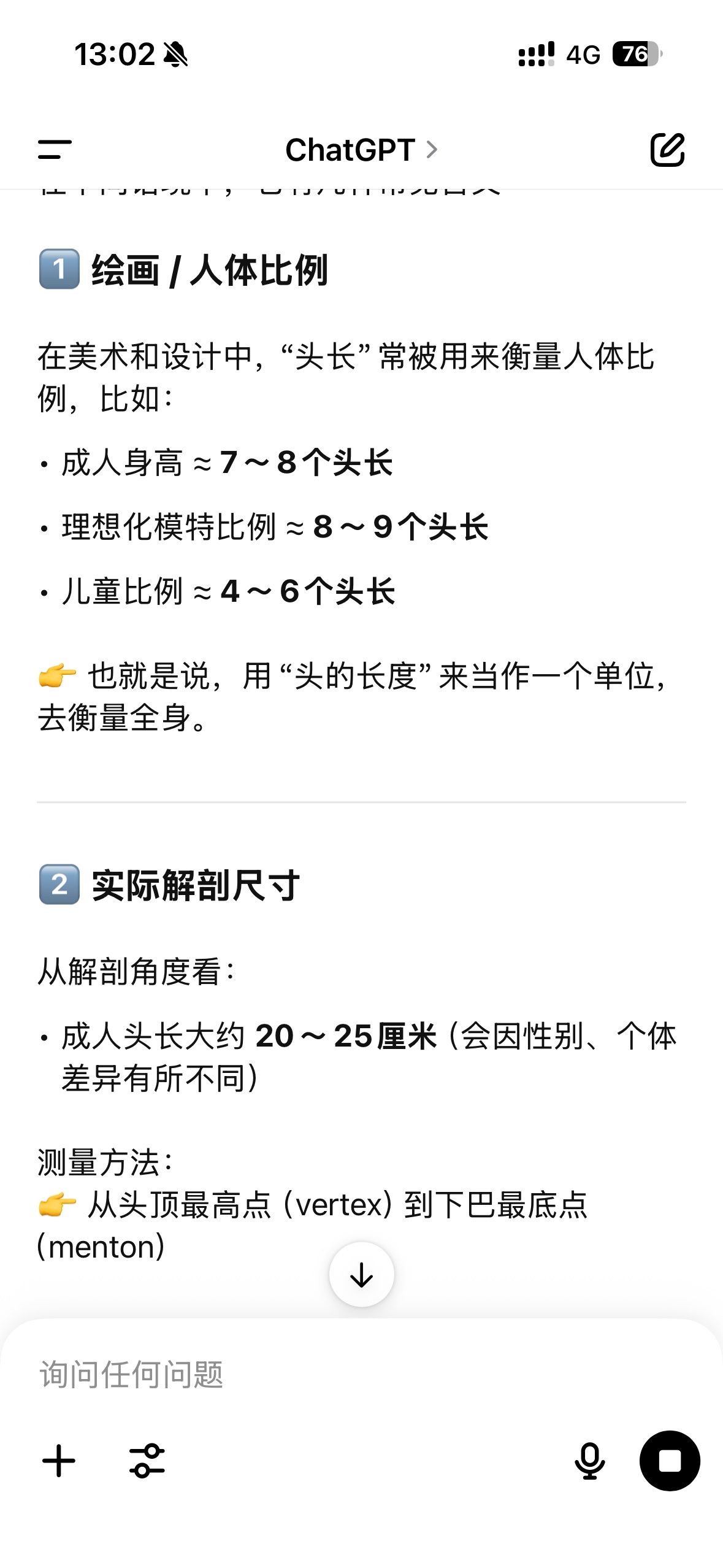Jump to the bottom of the conversation
This screenshot has width=723, height=1568.
(361, 1275)
